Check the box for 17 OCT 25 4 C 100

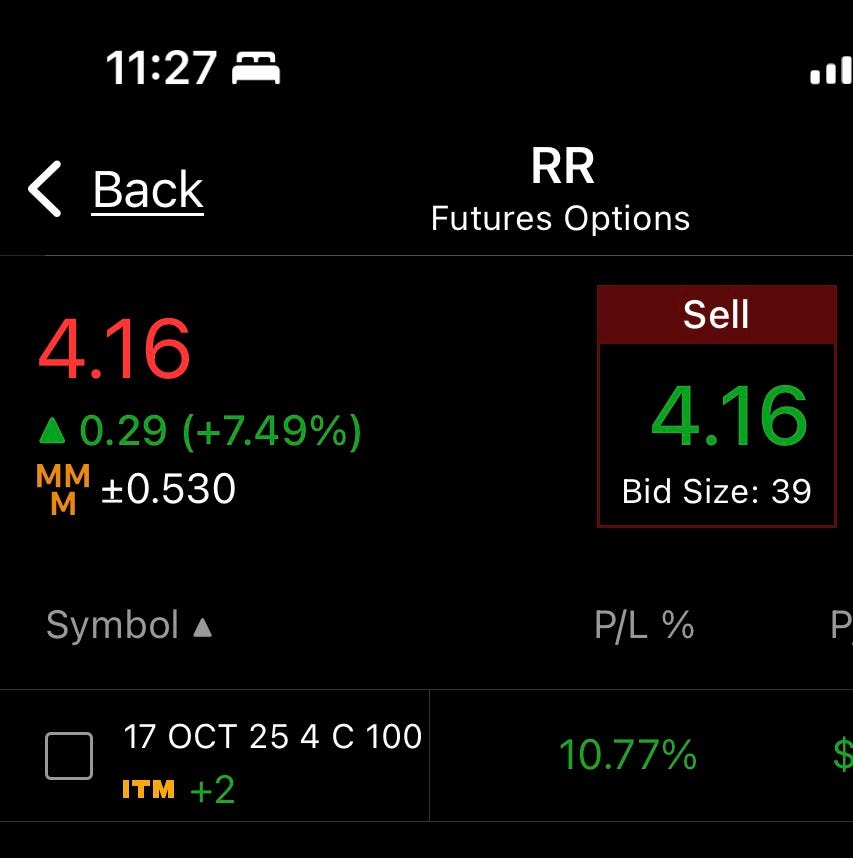pos(69,756)
